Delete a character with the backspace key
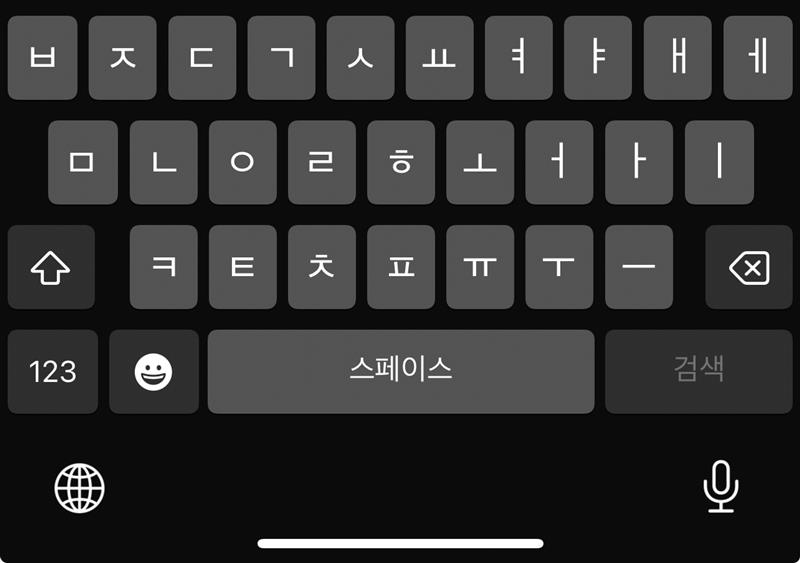The height and width of the screenshot is (563, 800). click(x=748, y=267)
